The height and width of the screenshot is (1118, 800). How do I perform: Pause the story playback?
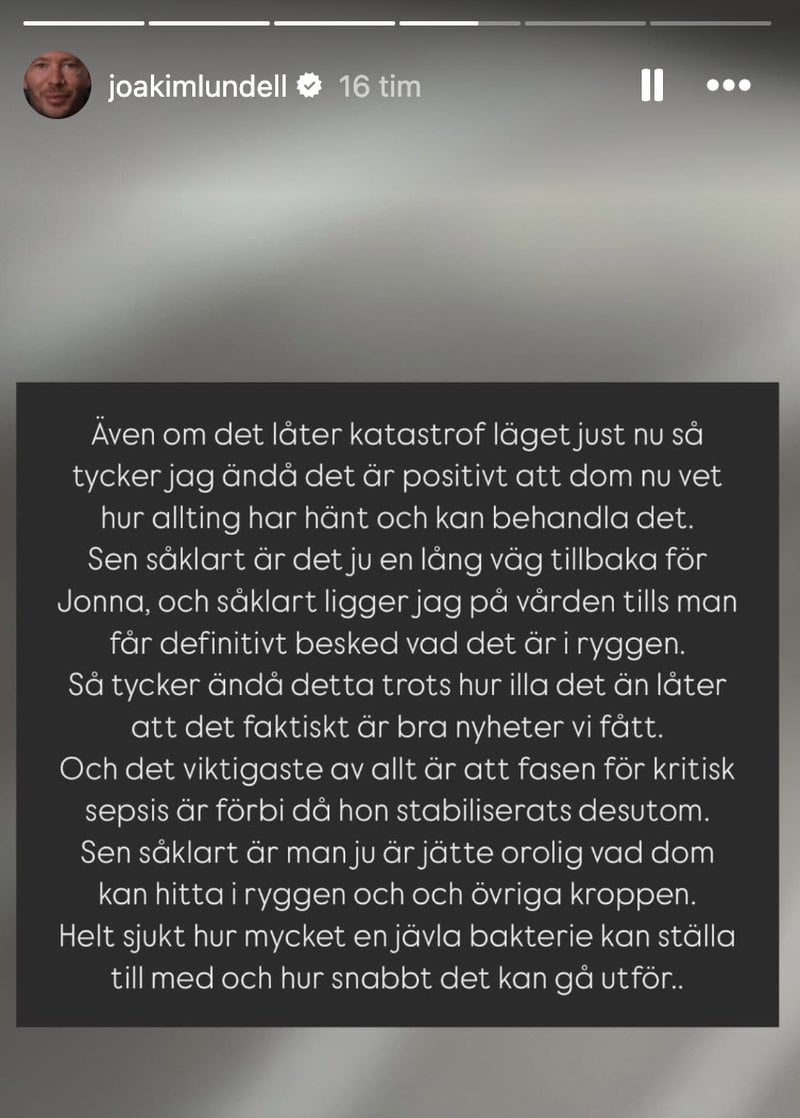click(x=652, y=86)
